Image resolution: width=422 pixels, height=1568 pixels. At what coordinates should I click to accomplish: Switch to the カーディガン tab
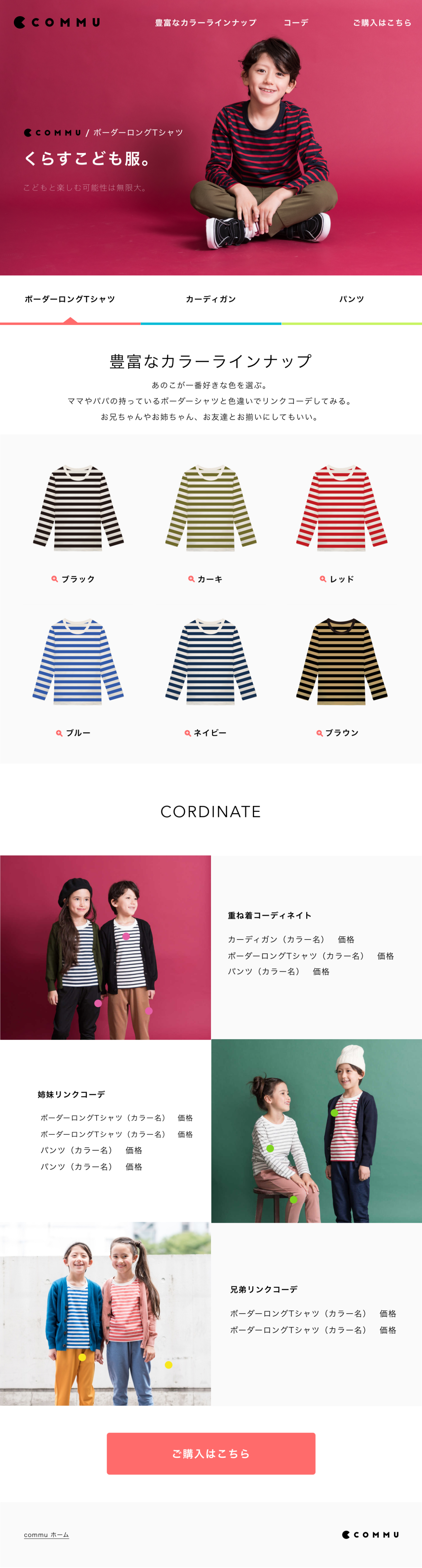pos(211,299)
